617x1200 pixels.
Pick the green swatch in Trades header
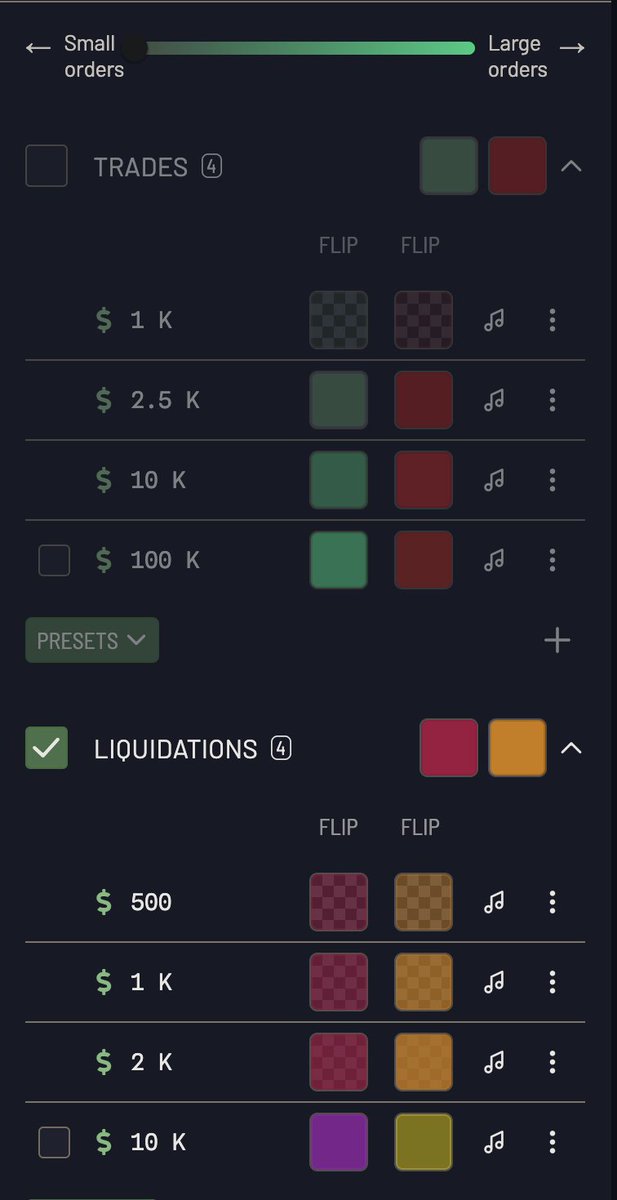click(449, 166)
